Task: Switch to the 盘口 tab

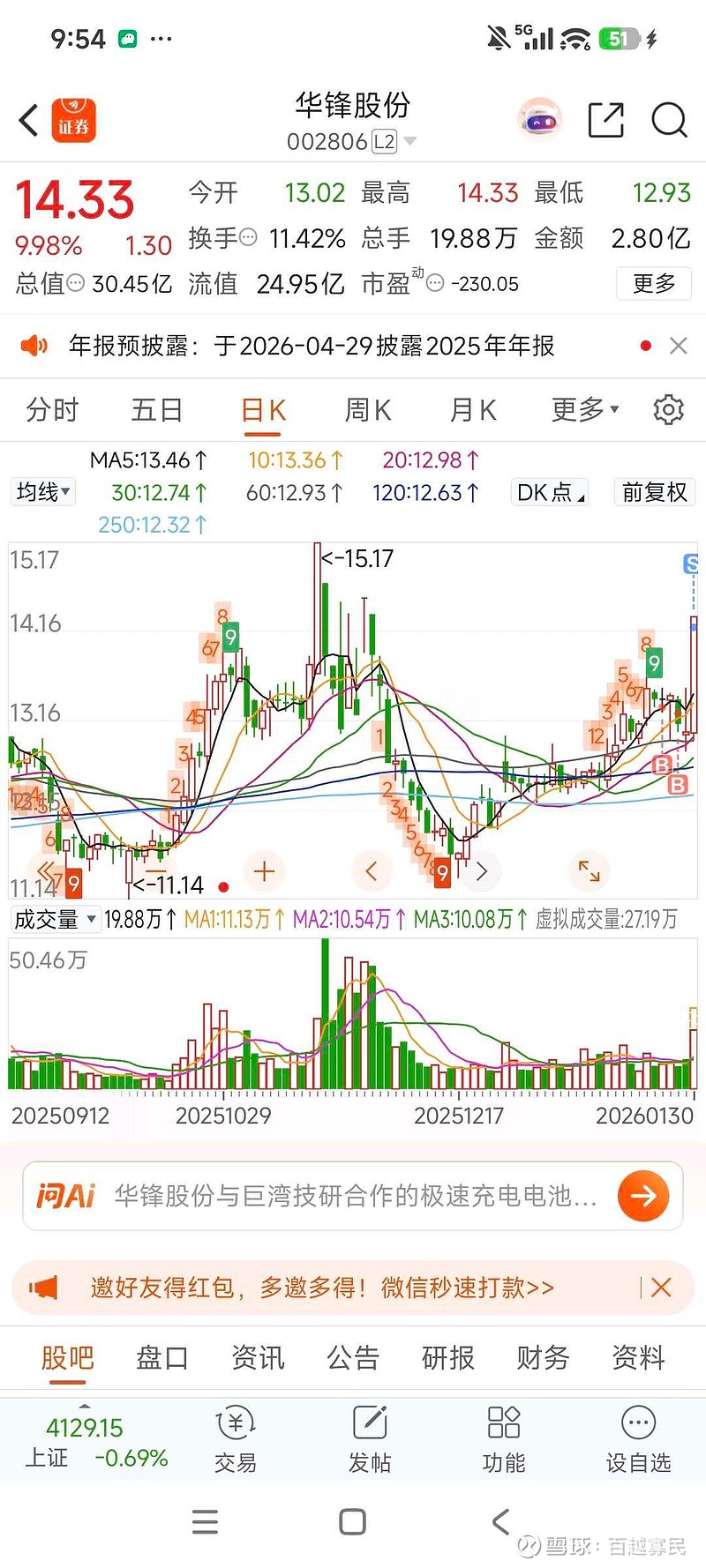Action: 162,1358
